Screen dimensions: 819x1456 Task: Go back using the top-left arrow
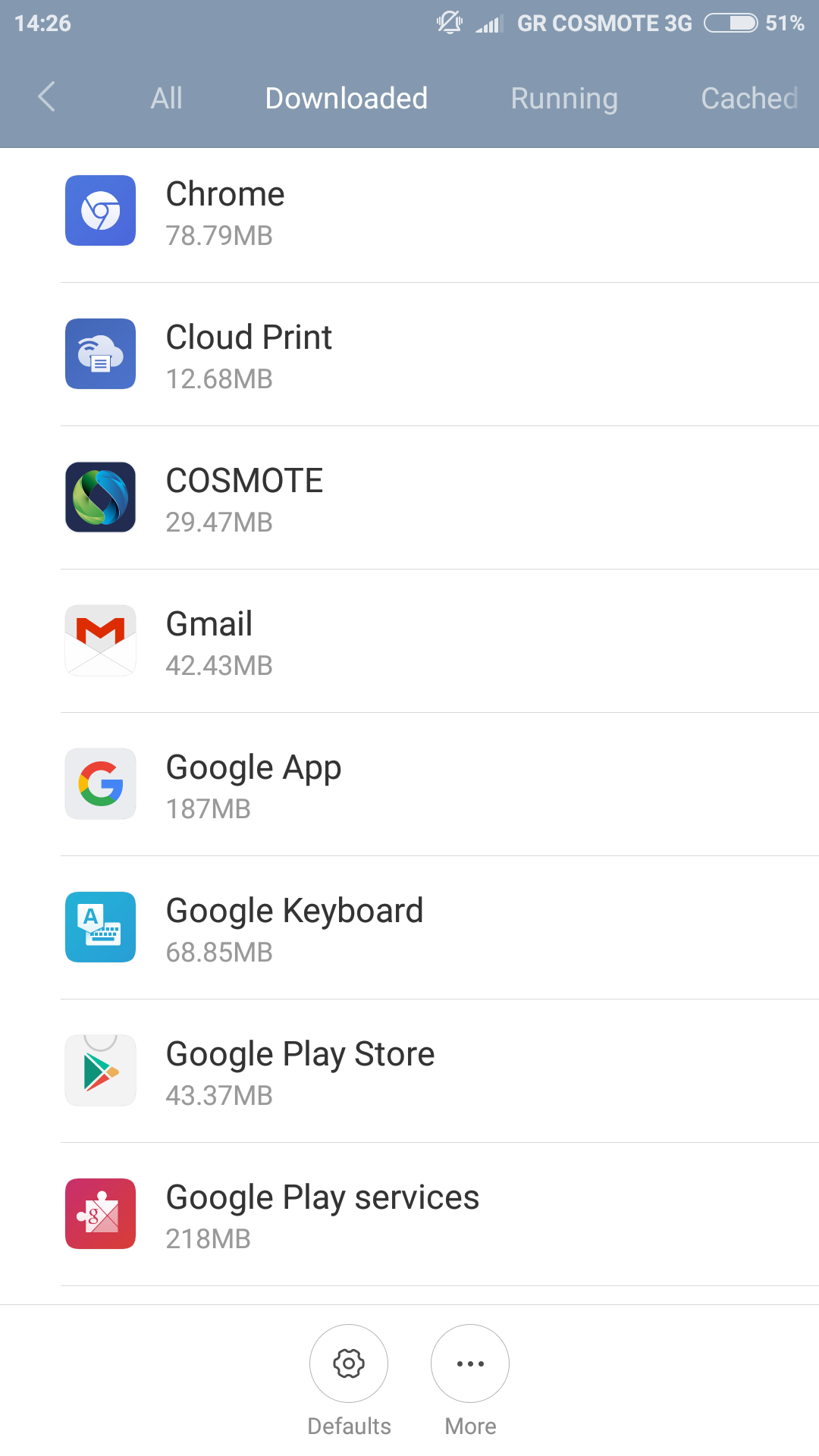click(x=47, y=97)
